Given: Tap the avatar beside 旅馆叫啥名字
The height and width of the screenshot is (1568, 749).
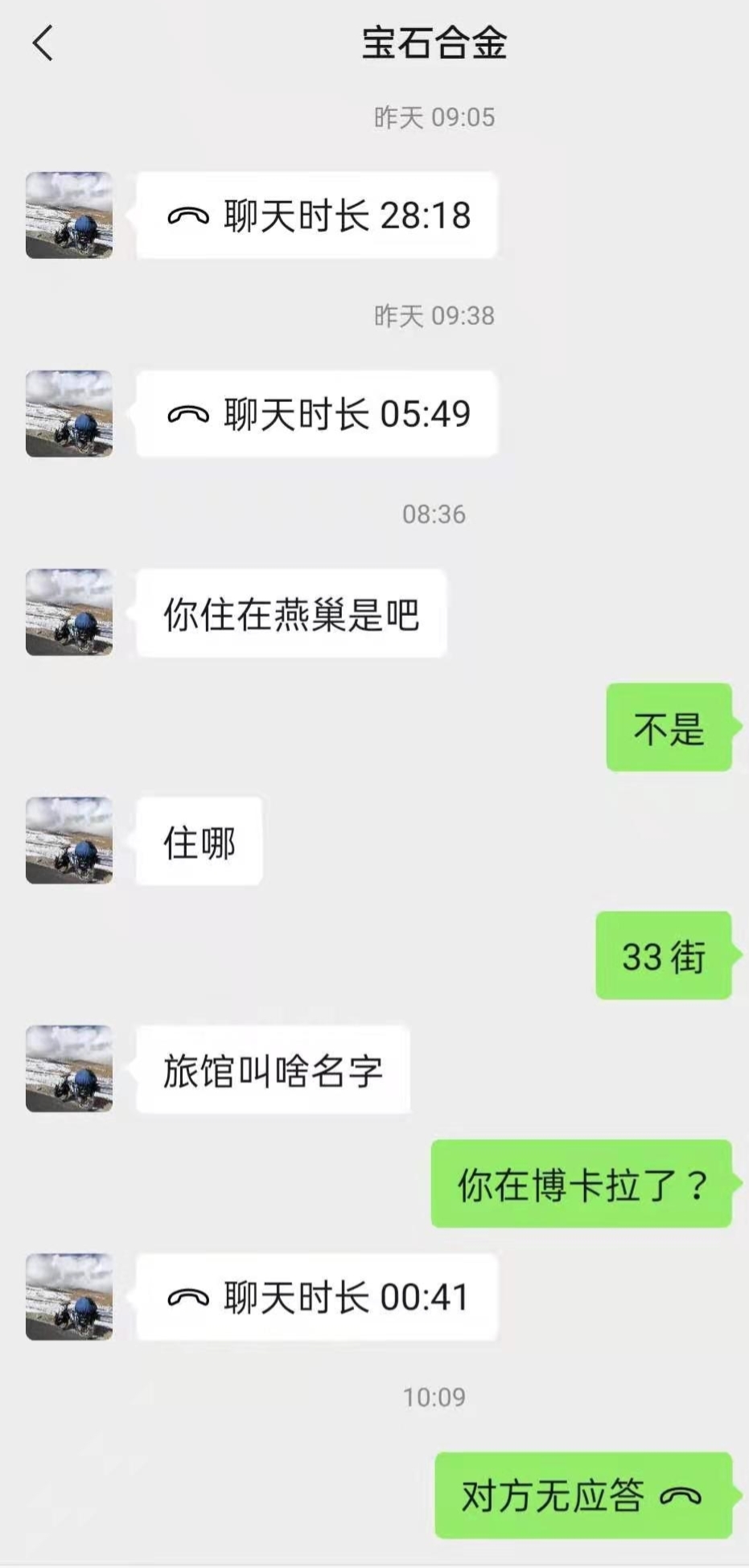Looking at the screenshot, I should (x=69, y=1069).
